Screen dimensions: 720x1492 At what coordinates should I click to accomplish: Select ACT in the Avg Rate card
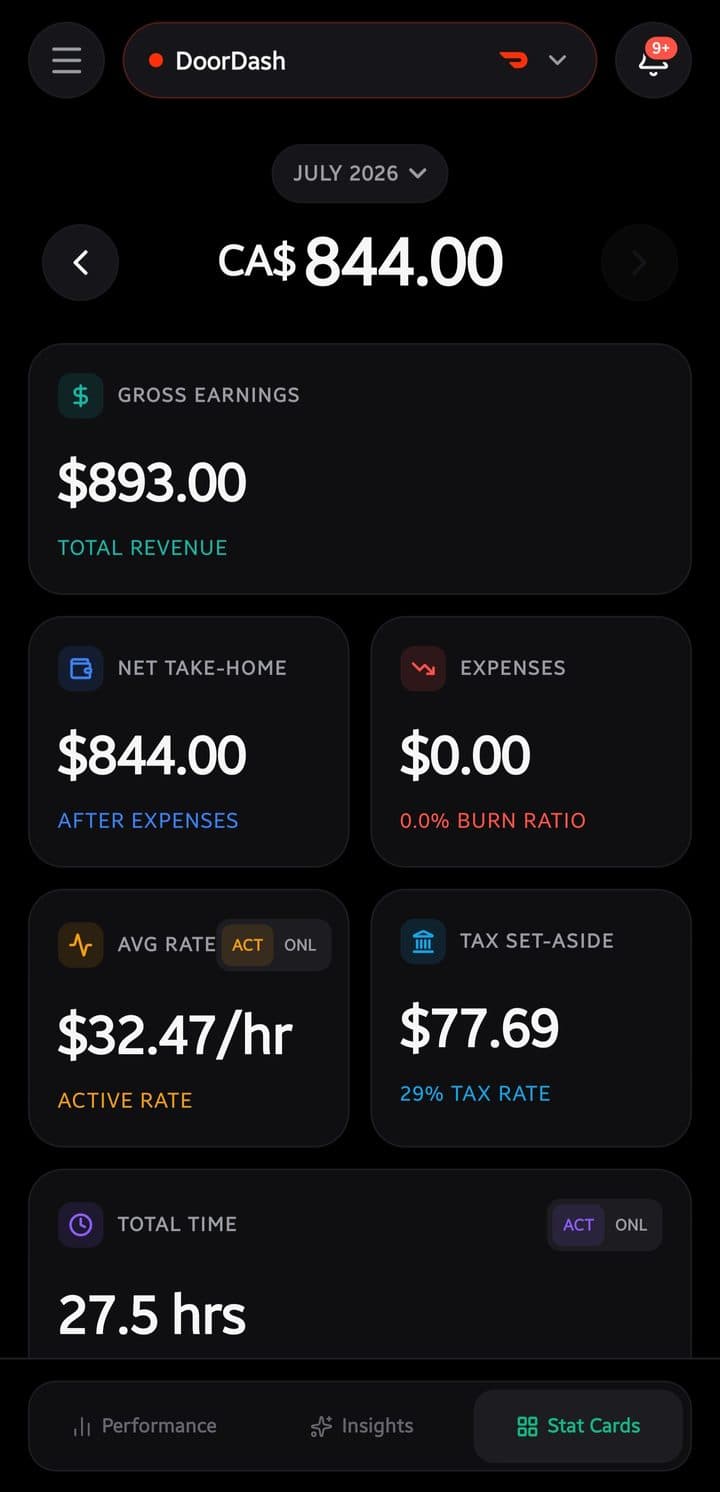pyautogui.click(x=247, y=945)
